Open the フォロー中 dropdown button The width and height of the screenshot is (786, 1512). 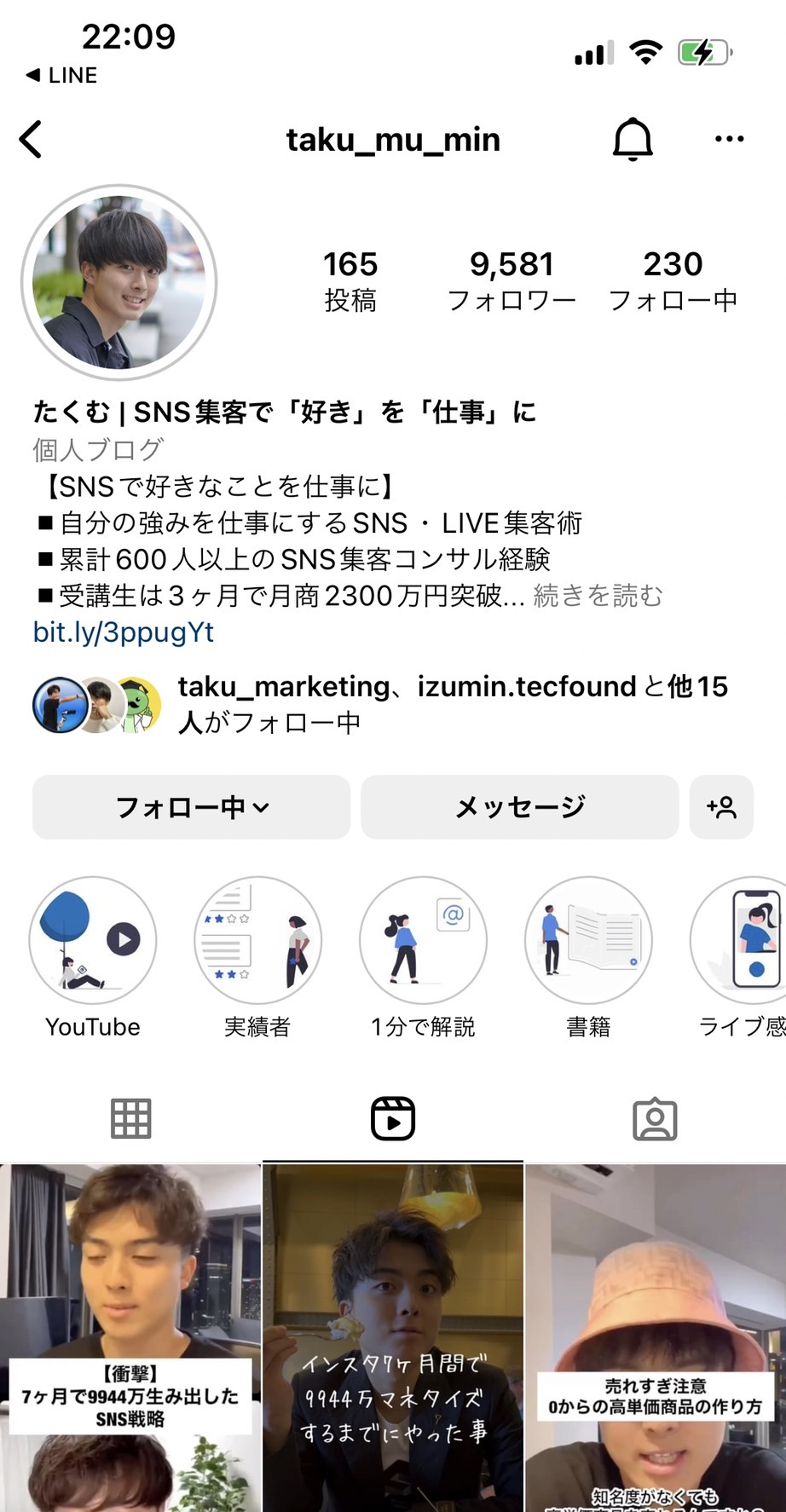click(191, 807)
